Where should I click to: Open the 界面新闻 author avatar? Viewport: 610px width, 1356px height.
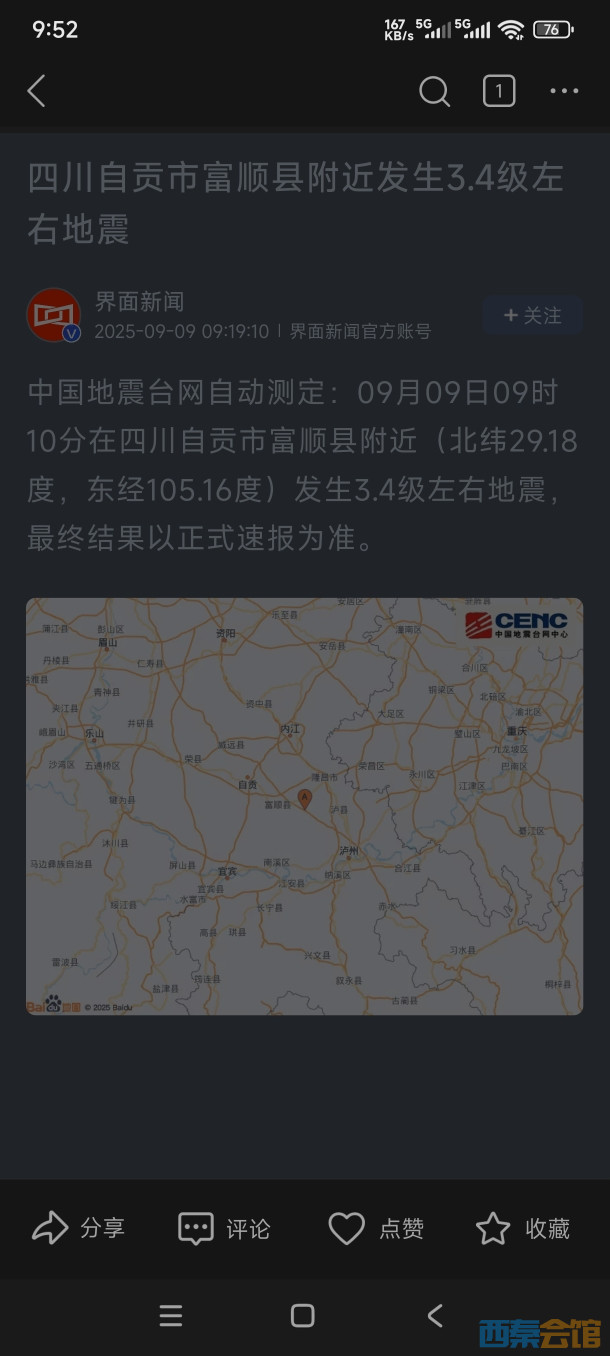coord(54,316)
